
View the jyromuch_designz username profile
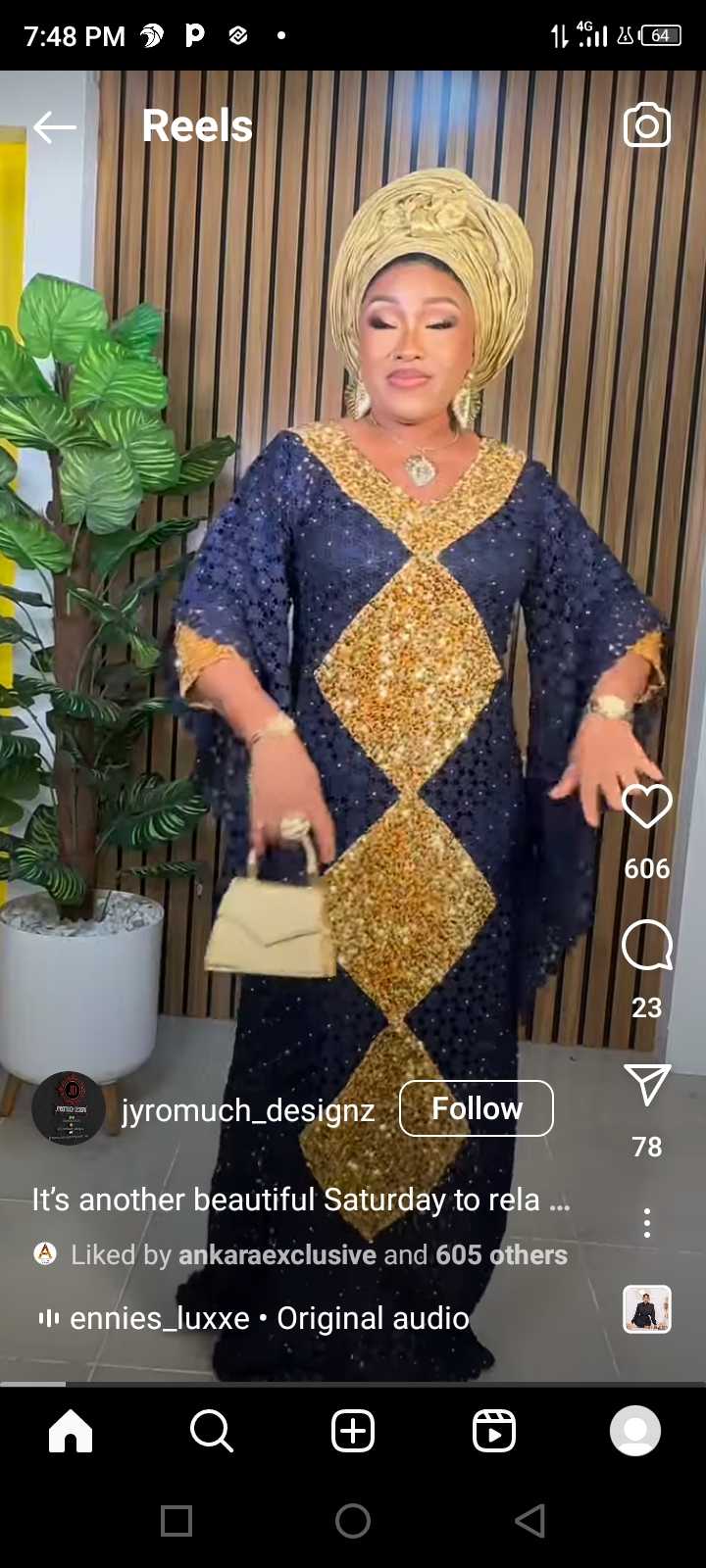pyautogui.click(x=248, y=1110)
